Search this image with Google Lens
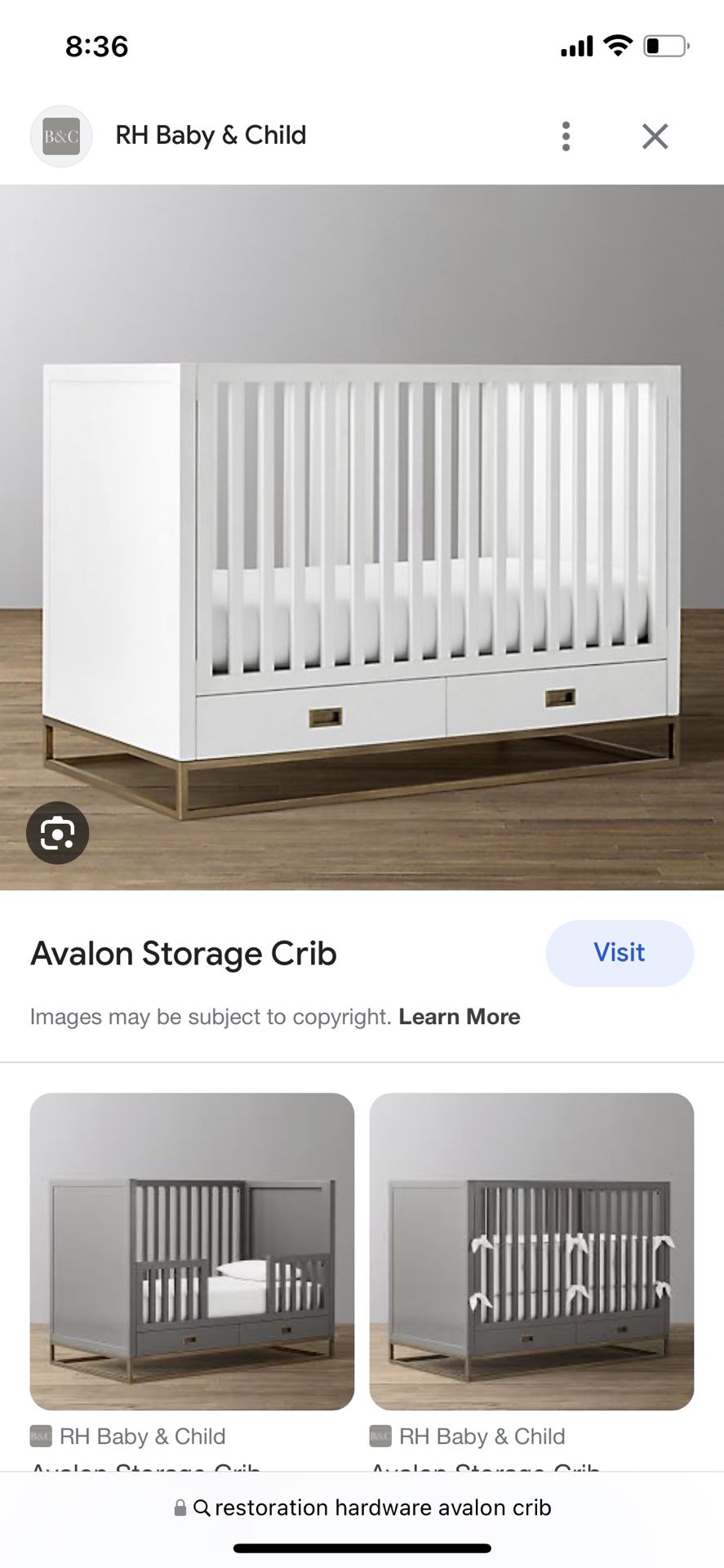Viewport: 724px width, 1568px height. point(57,832)
